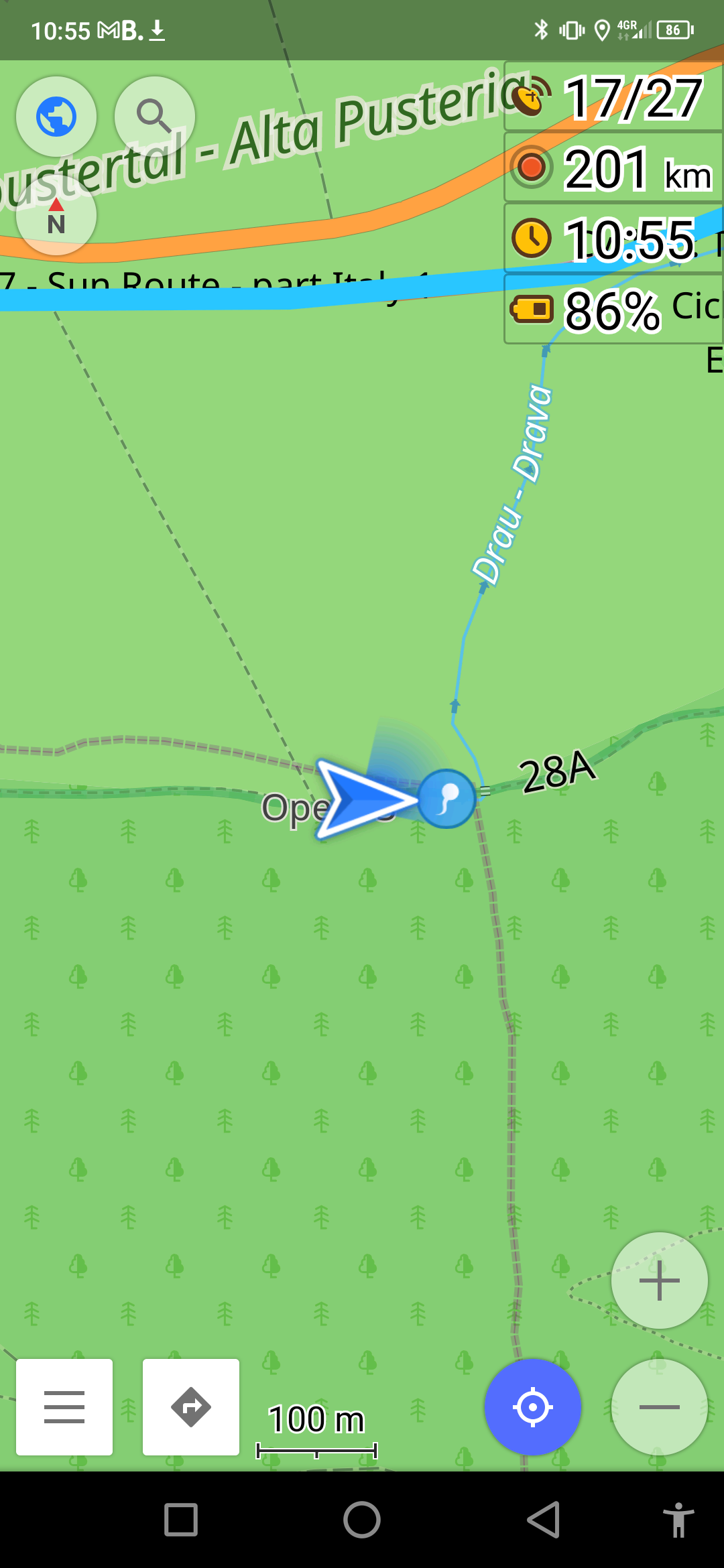Zoom in on the map
This screenshot has height=1568, width=724.
pyautogui.click(x=660, y=1281)
